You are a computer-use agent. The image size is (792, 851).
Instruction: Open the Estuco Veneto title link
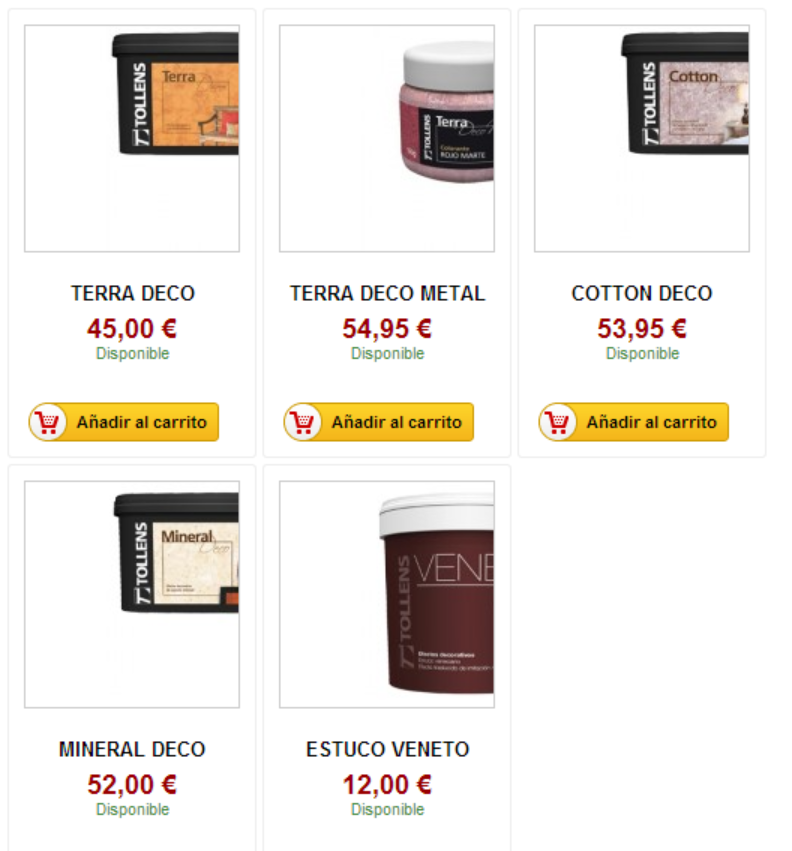[387, 749]
